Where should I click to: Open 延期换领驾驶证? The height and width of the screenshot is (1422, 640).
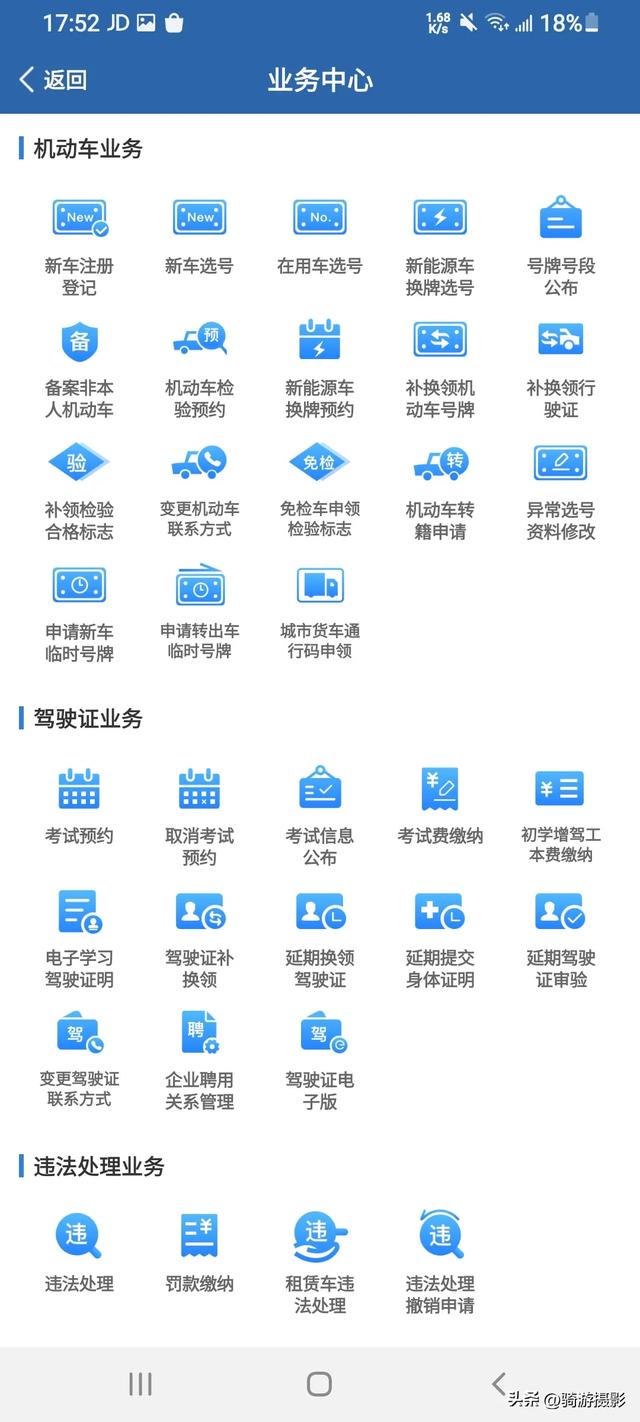coord(320,938)
